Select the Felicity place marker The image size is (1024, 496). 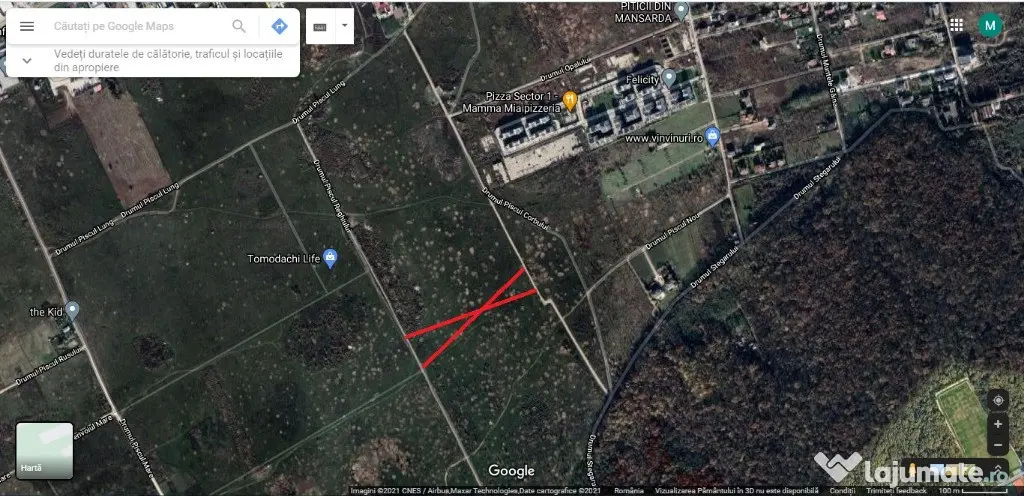tap(669, 78)
